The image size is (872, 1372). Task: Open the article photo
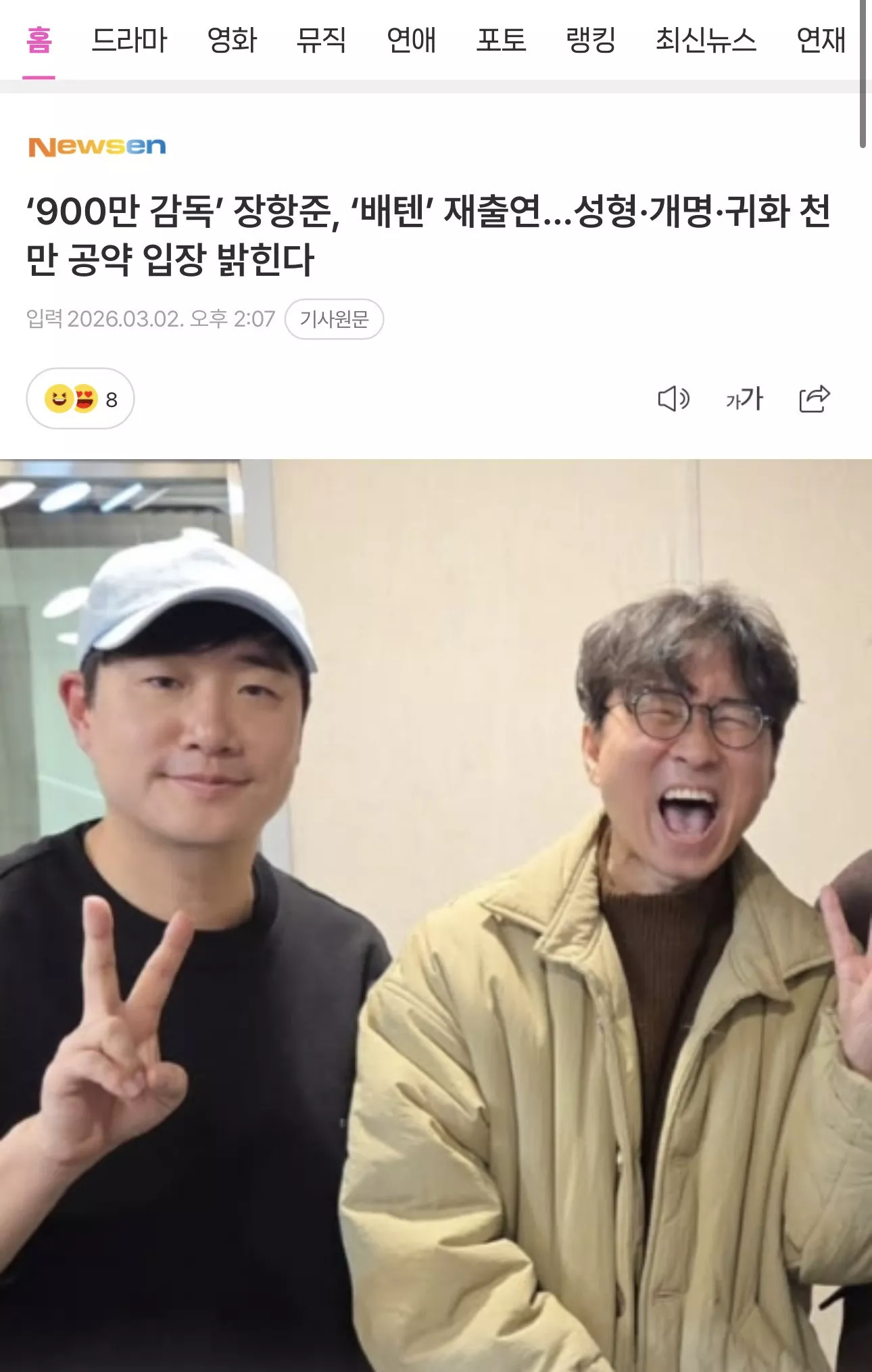pos(436,913)
